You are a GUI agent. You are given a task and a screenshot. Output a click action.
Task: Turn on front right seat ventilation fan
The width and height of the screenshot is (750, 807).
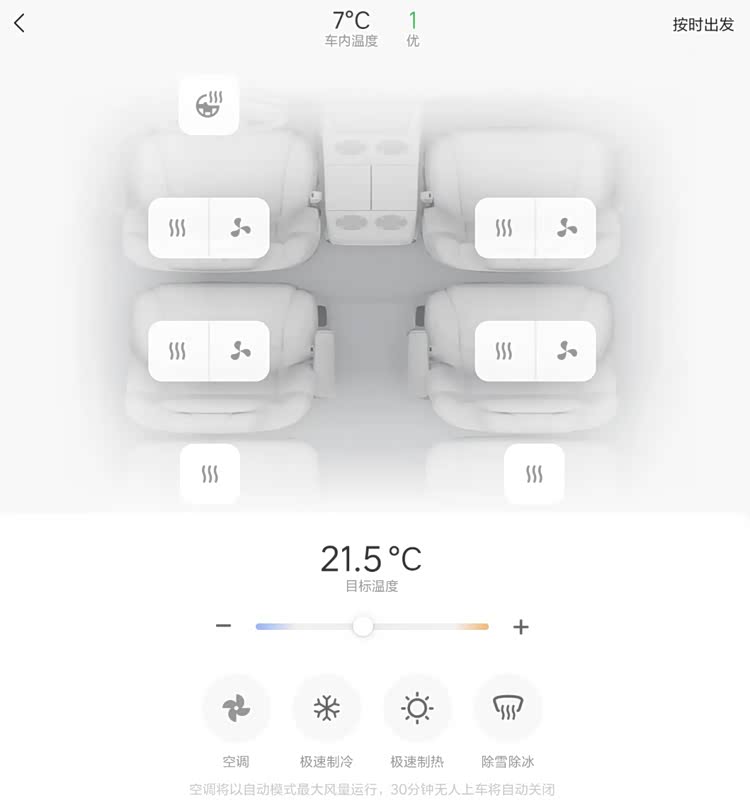[566, 228]
